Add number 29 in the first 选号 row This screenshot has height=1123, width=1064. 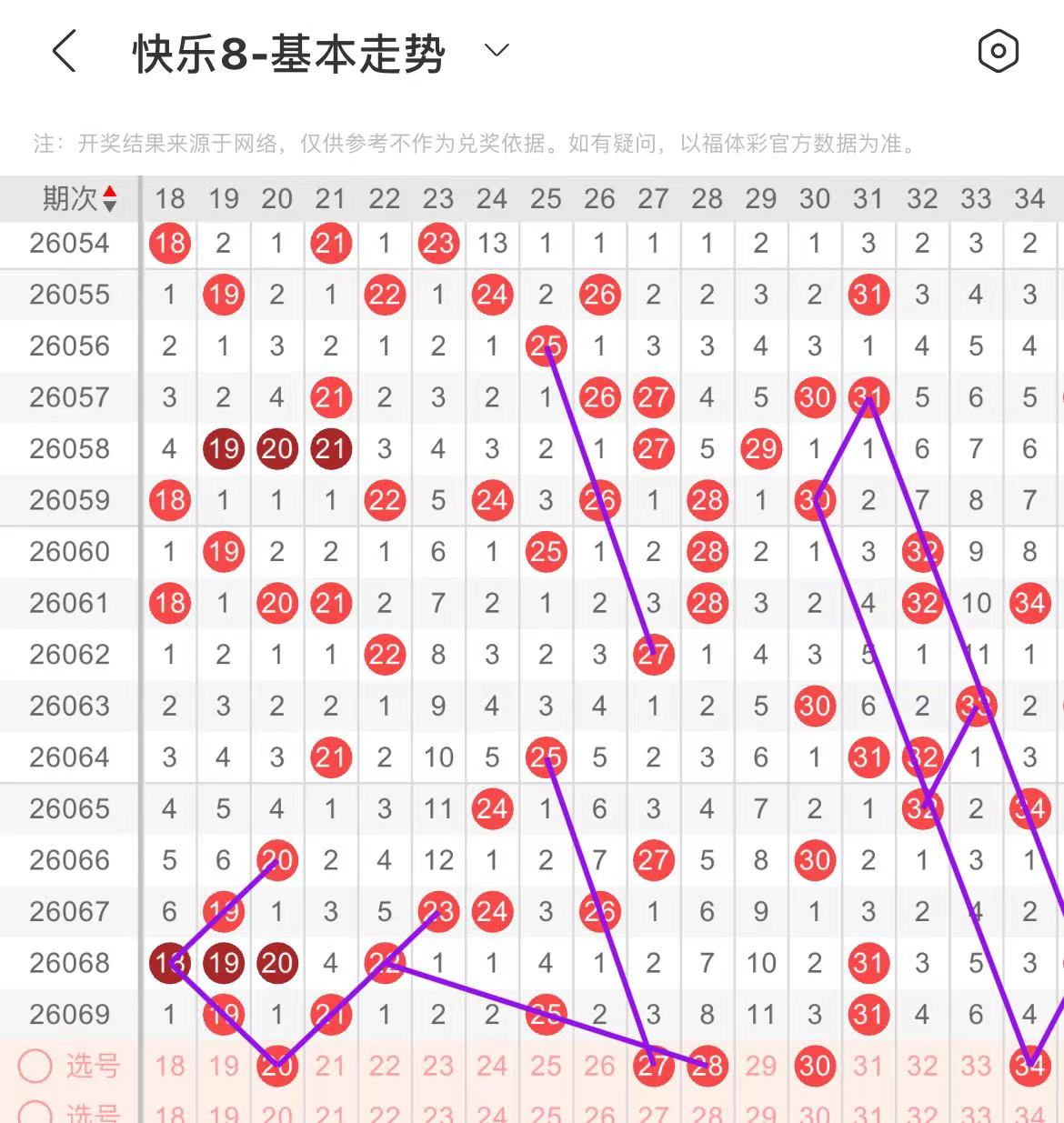tap(761, 1066)
